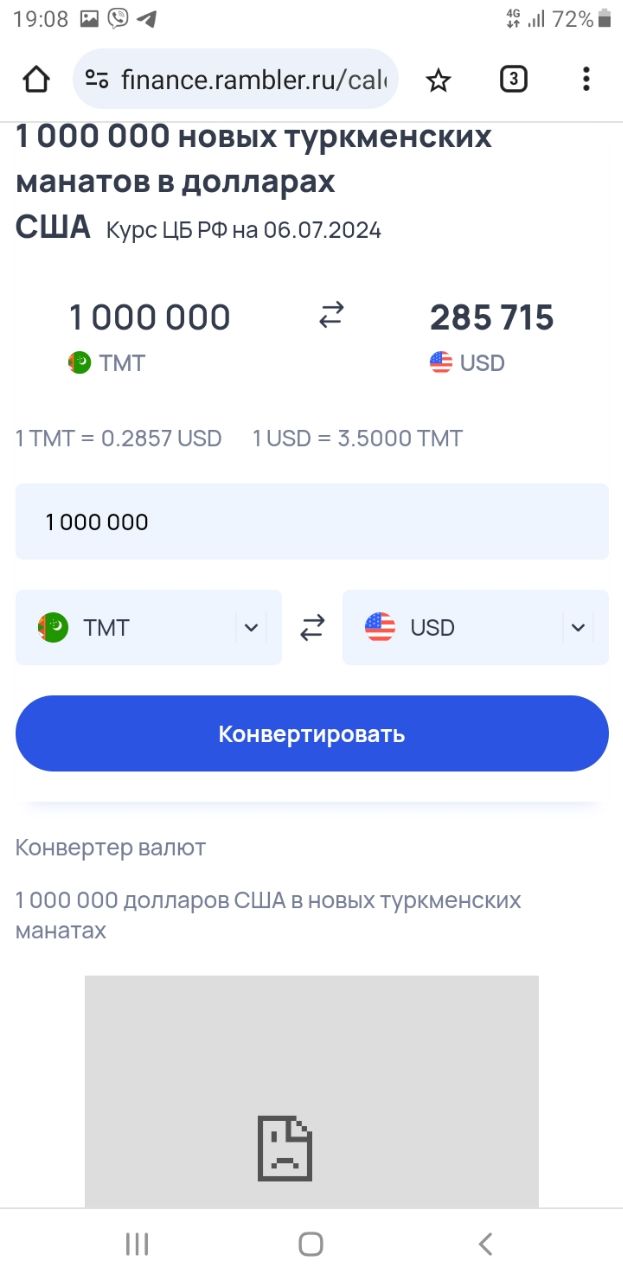Open the browser home page

[36, 79]
